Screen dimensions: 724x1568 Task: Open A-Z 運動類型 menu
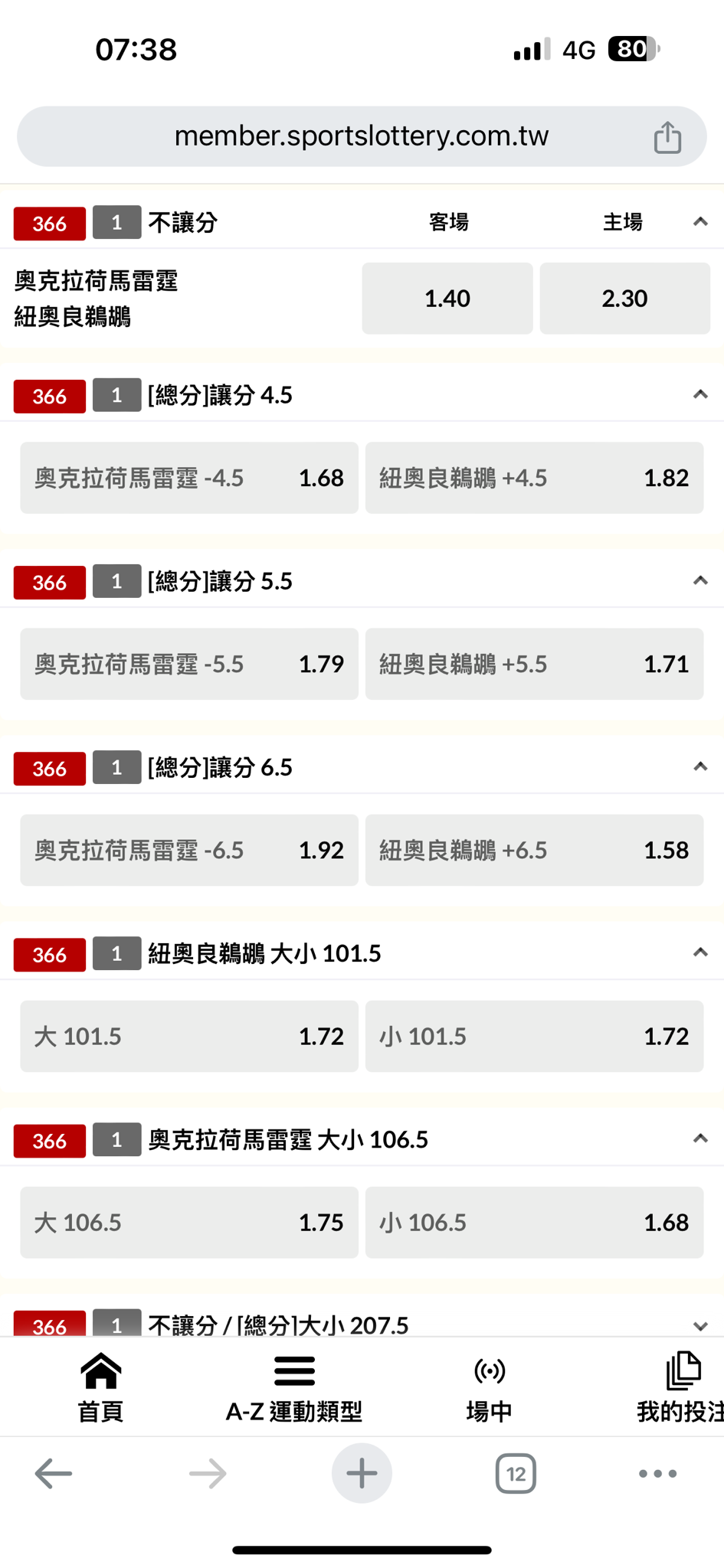pos(294,1387)
